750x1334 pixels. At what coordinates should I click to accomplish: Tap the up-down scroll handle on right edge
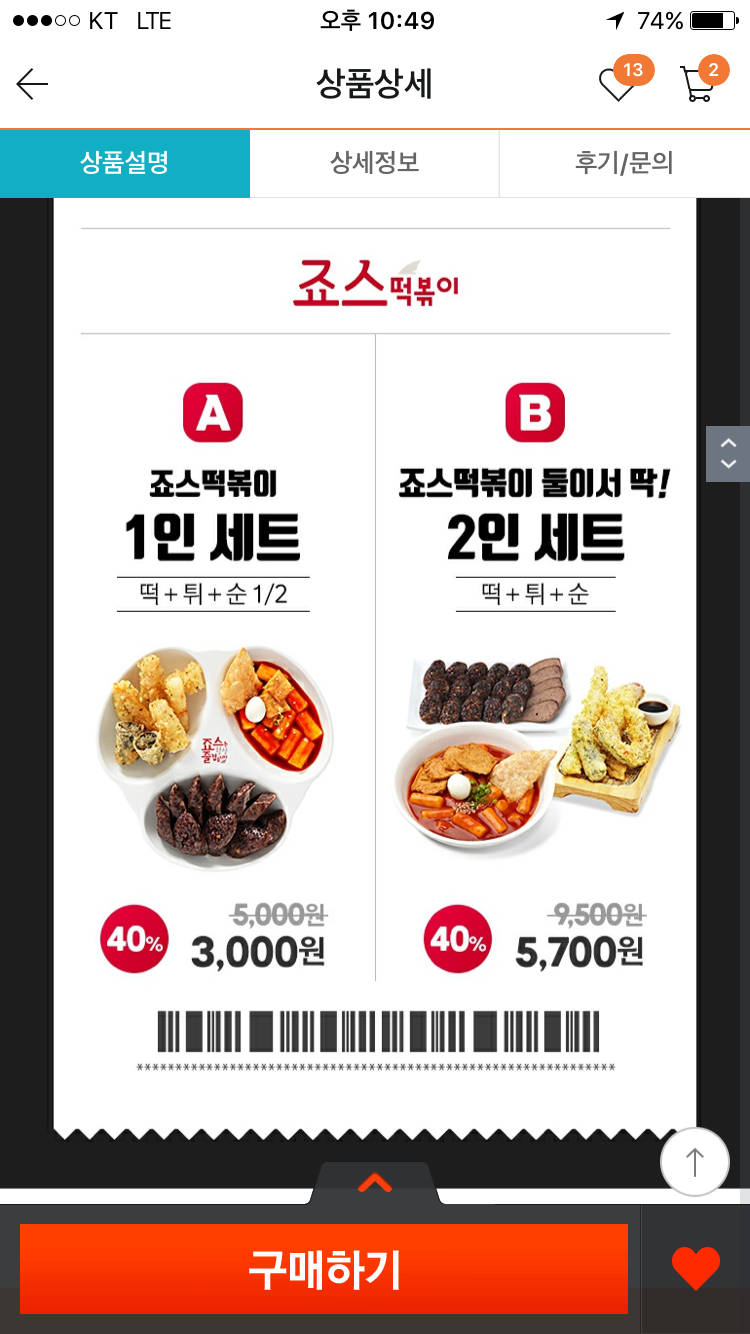click(728, 454)
